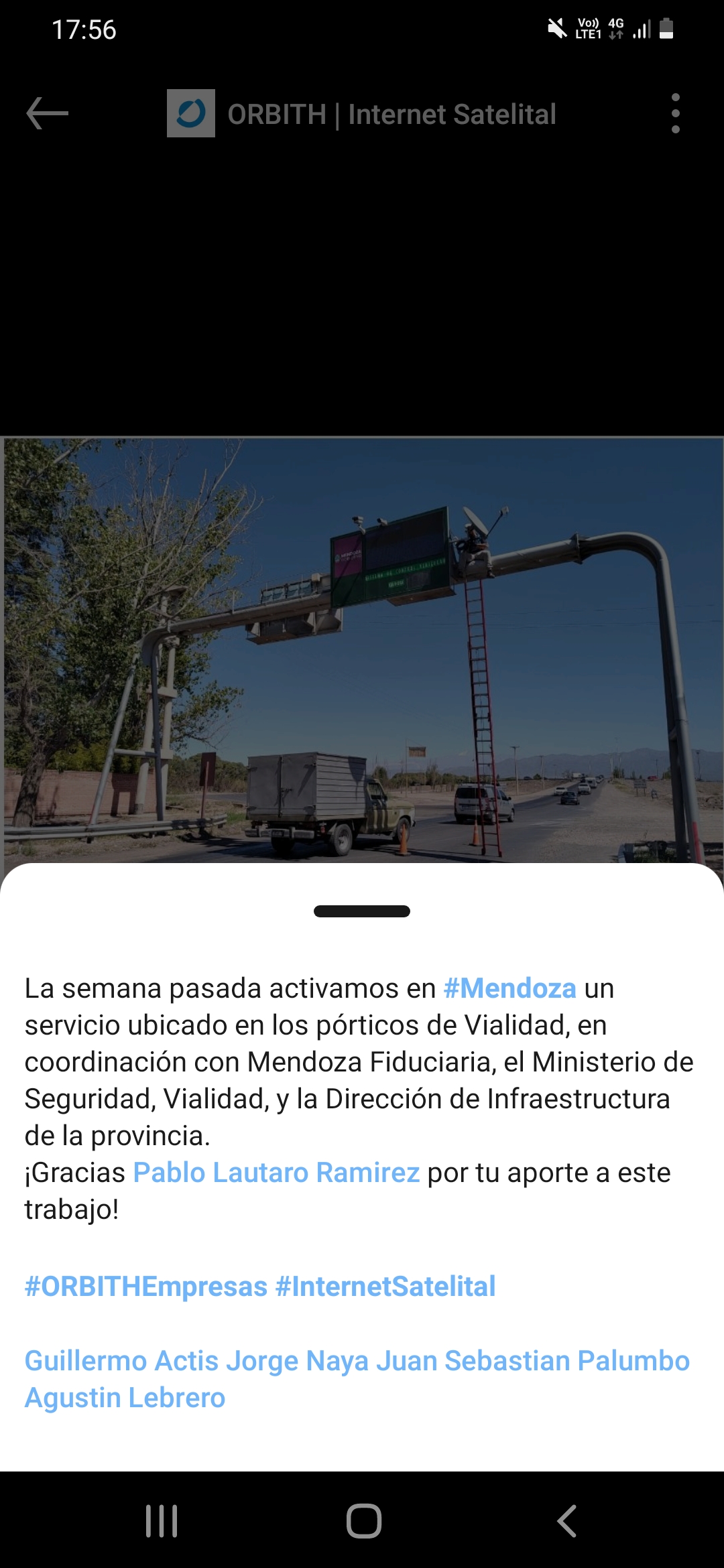
Task: View Pablo Lautaro Ramirez's profile
Action: pyautogui.click(x=276, y=1173)
